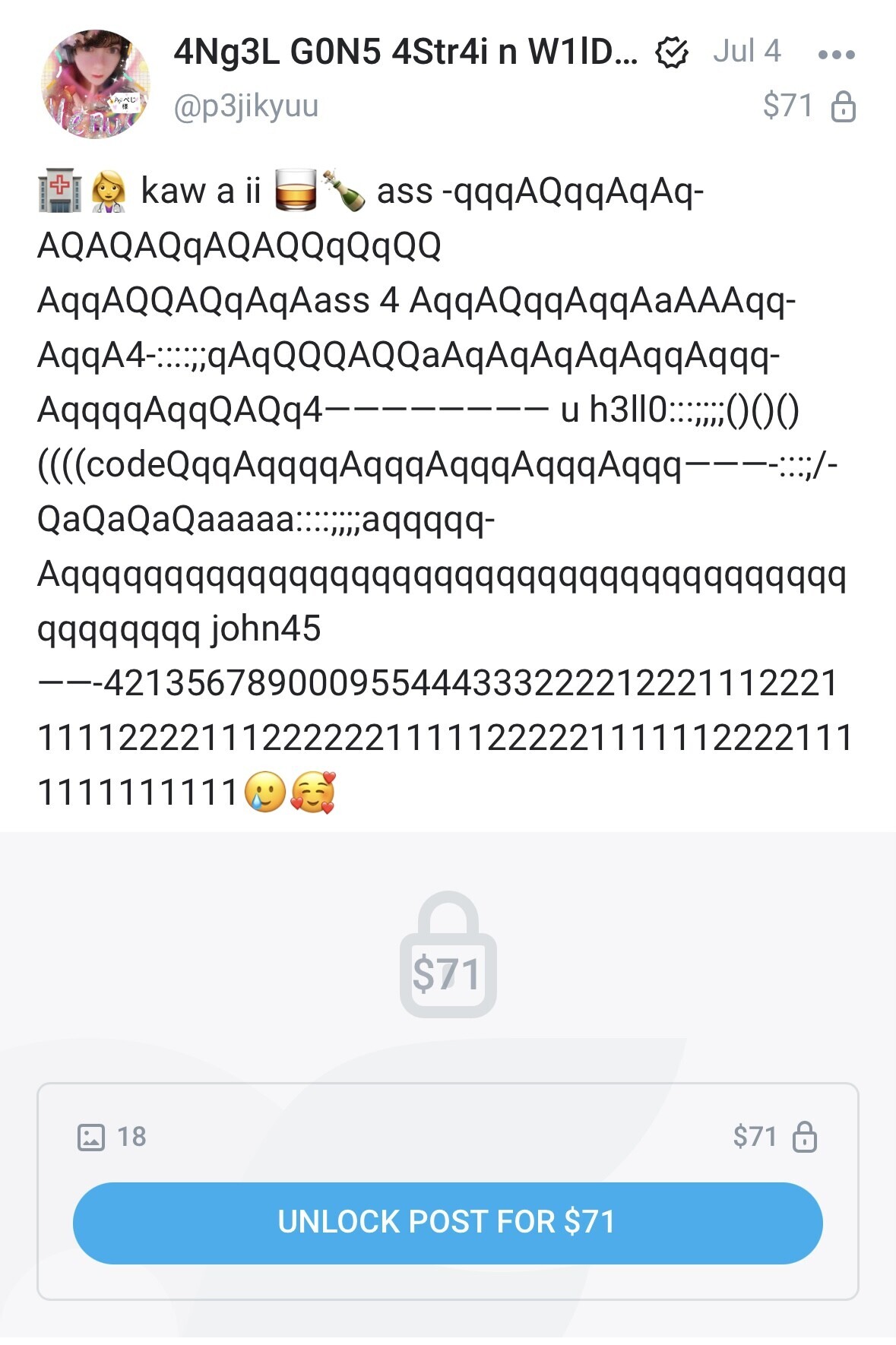
Task: Tap Unlock Post For $71 button
Action: (x=447, y=1223)
